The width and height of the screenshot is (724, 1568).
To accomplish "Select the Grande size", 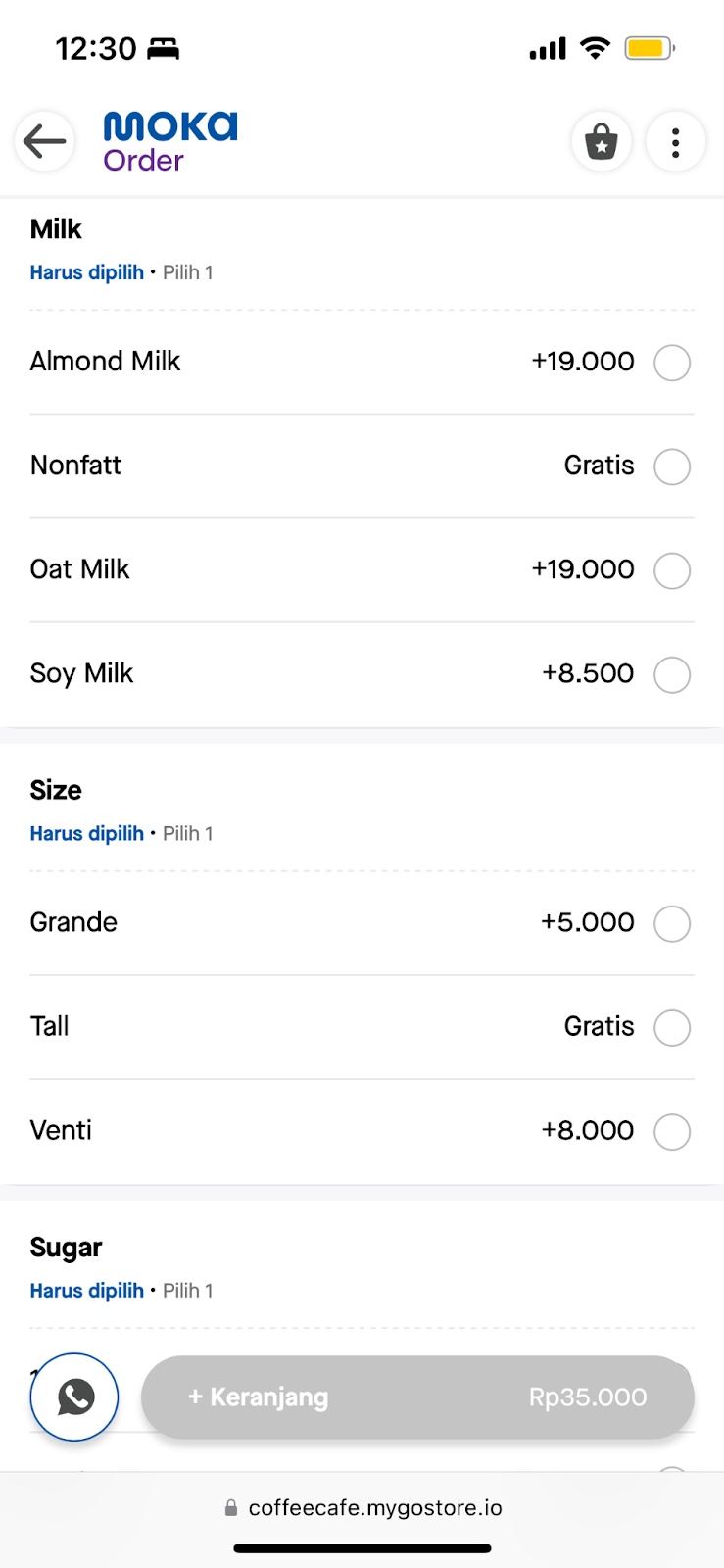I will pos(672,923).
